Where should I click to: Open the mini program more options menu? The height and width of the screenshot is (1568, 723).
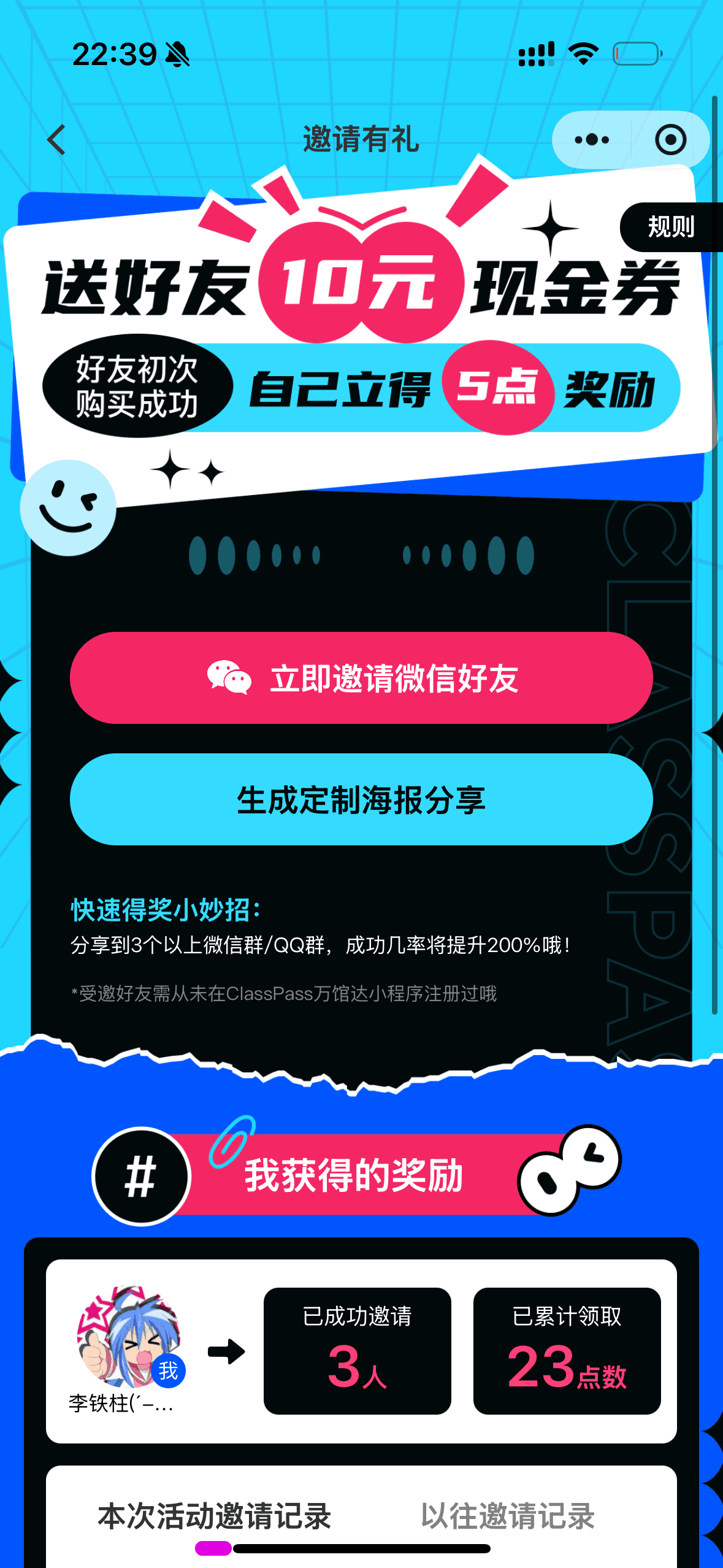[x=591, y=140]
